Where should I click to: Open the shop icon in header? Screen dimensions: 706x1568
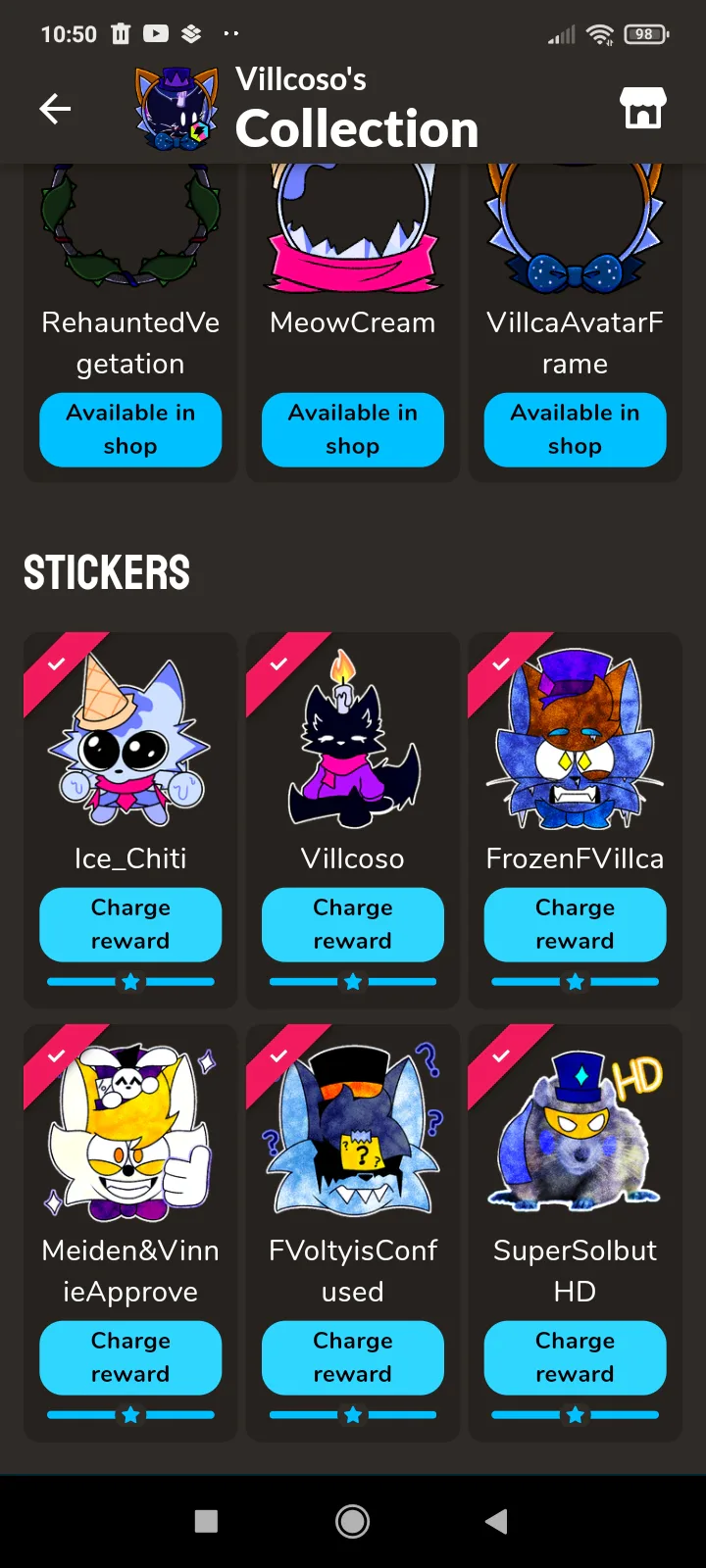coord(643,108)
